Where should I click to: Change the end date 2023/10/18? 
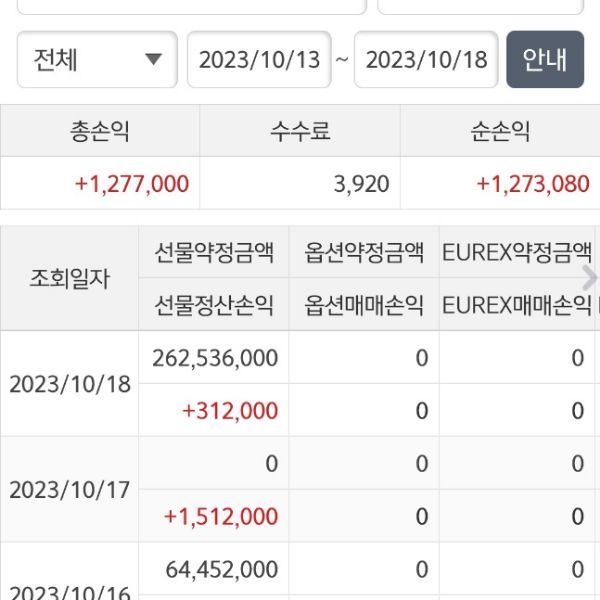(x=426, y=59)
